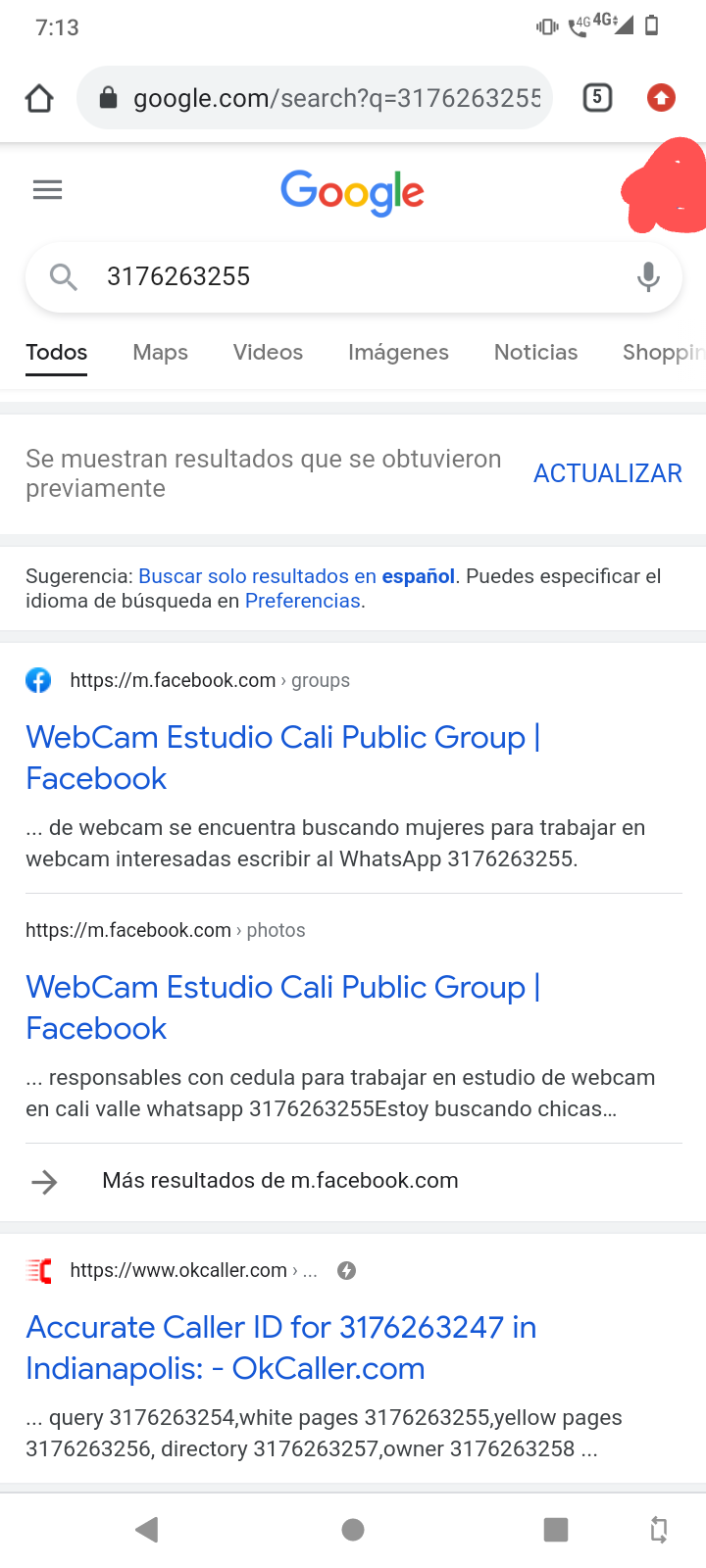Open the browser update menu icon
Screen dimensions: 706x1568
(661, 98)
